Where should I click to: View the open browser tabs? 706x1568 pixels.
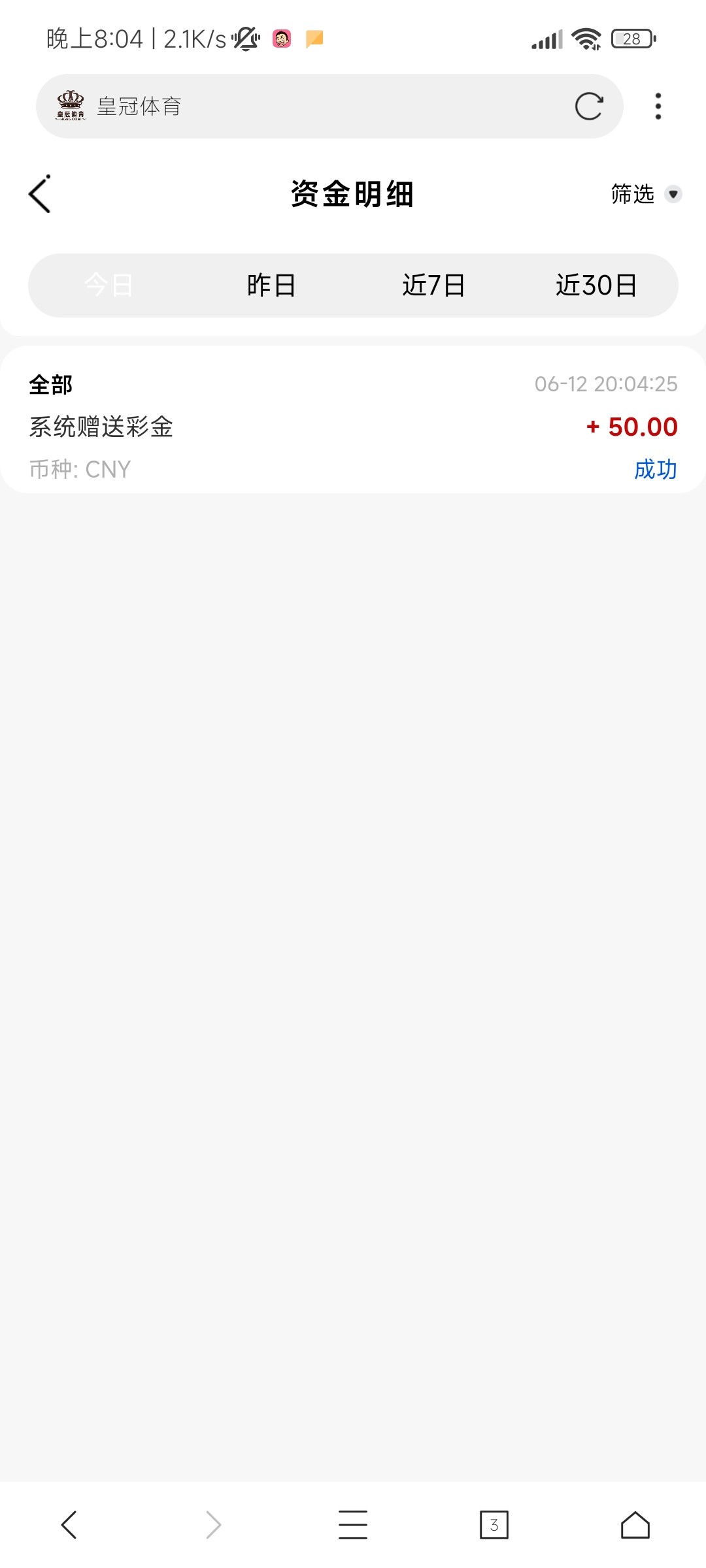pos(494,1525)
